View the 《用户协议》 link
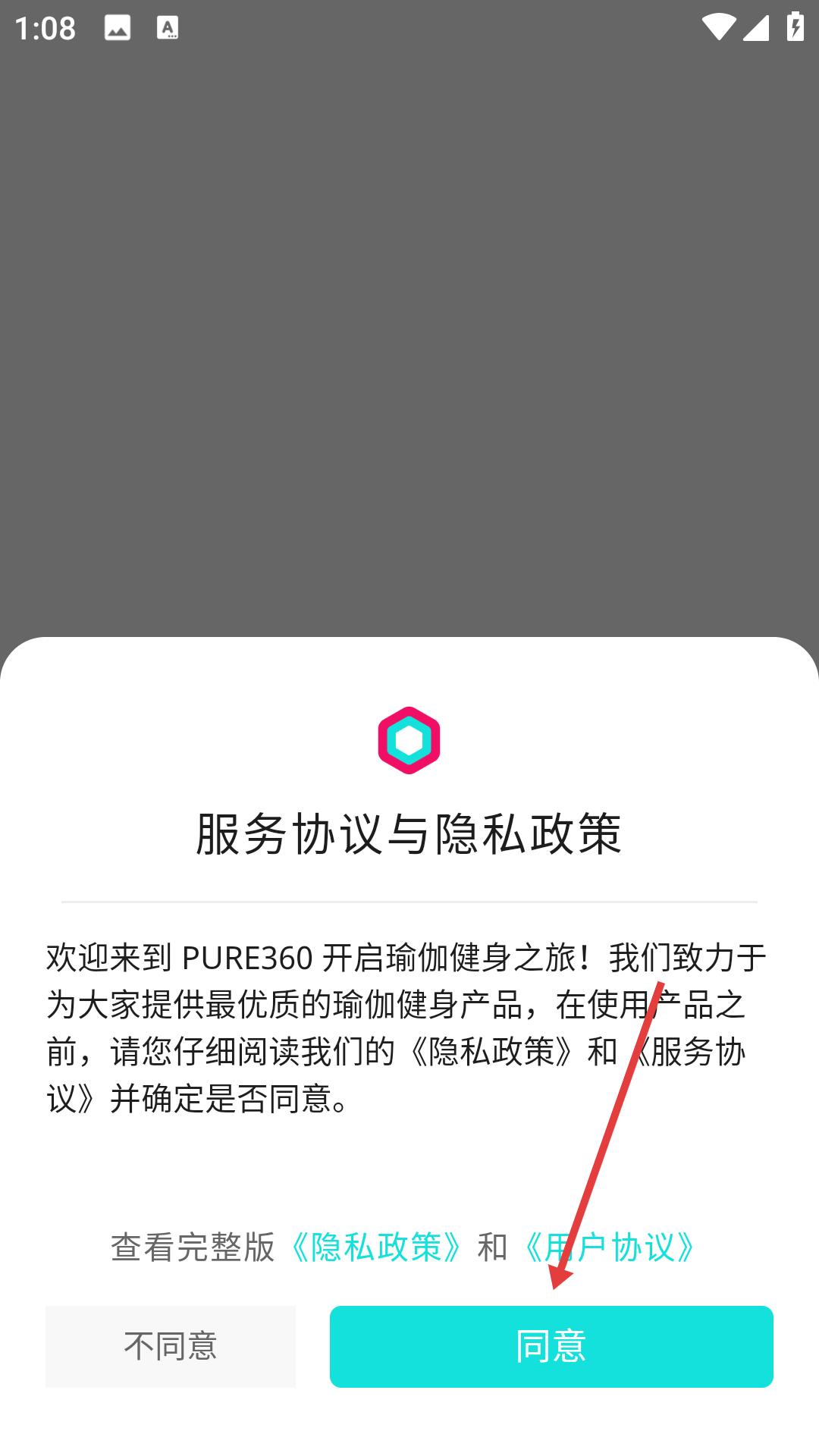This screenshot has width=819, height=1456. click(x=610, y=1247)
